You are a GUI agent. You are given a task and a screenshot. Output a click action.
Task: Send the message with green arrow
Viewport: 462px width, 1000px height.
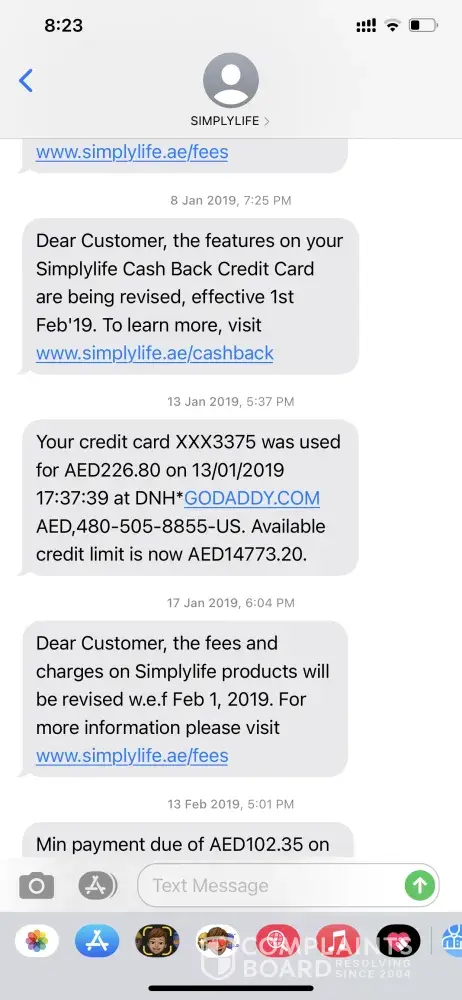(420, 885)
